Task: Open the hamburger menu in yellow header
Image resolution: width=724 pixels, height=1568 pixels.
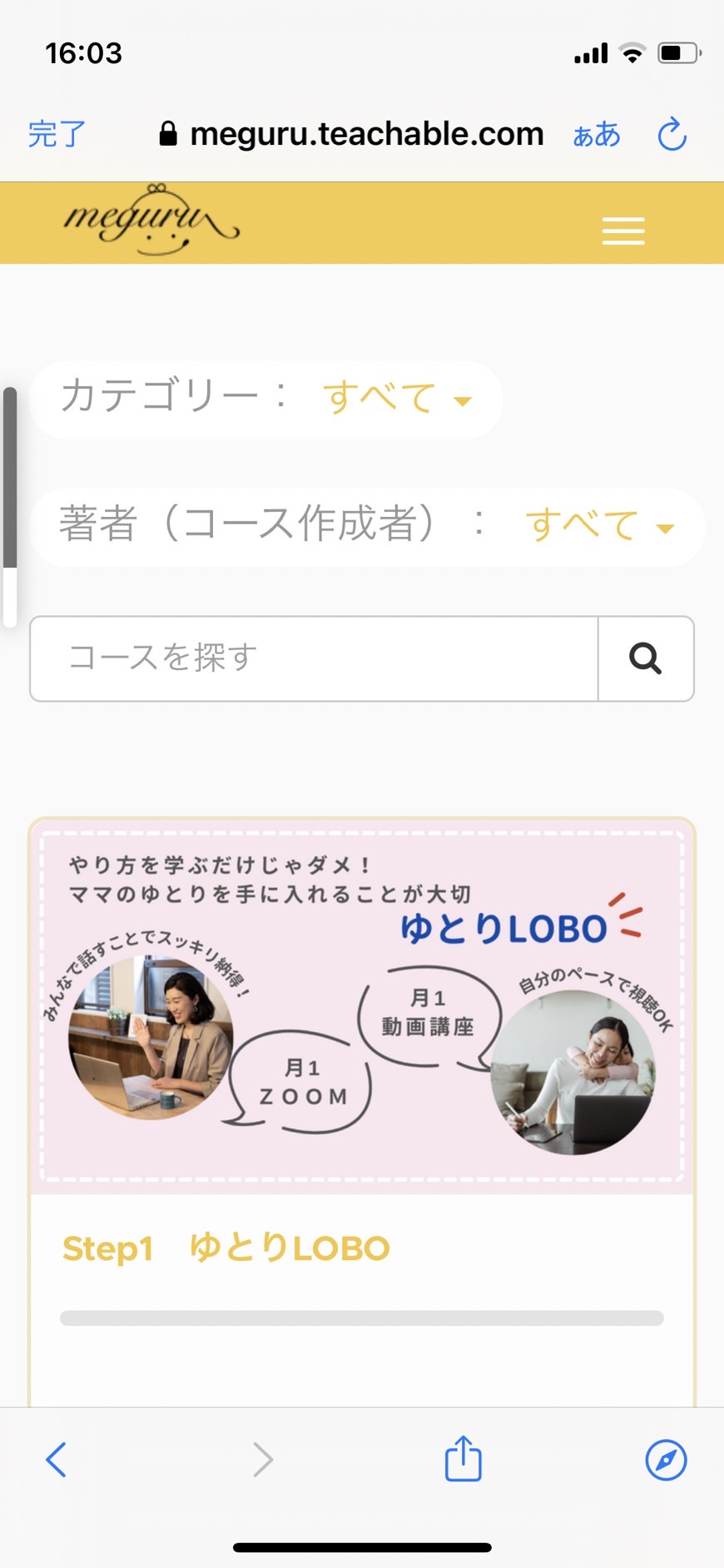Action: point(623,231)
